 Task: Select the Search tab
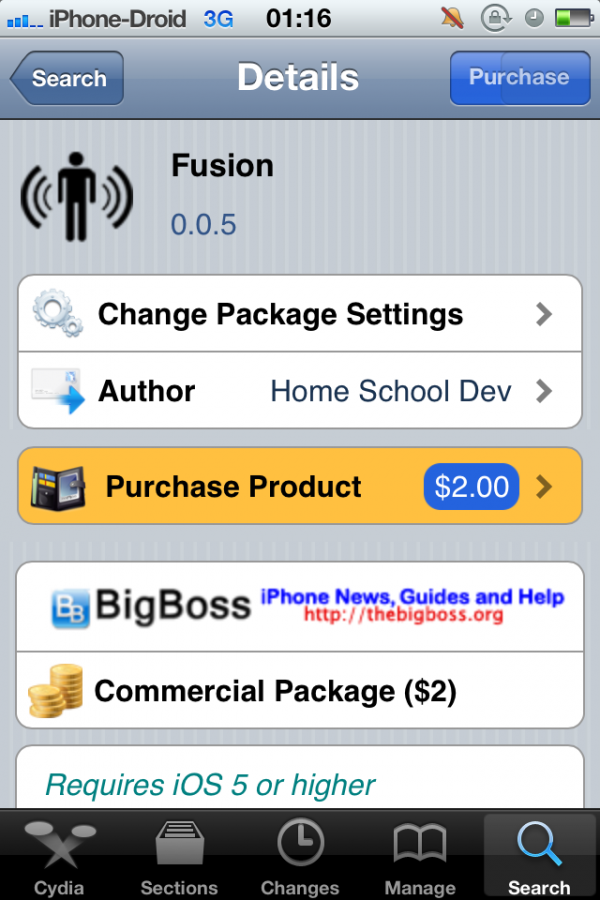(x=539, y=857)
